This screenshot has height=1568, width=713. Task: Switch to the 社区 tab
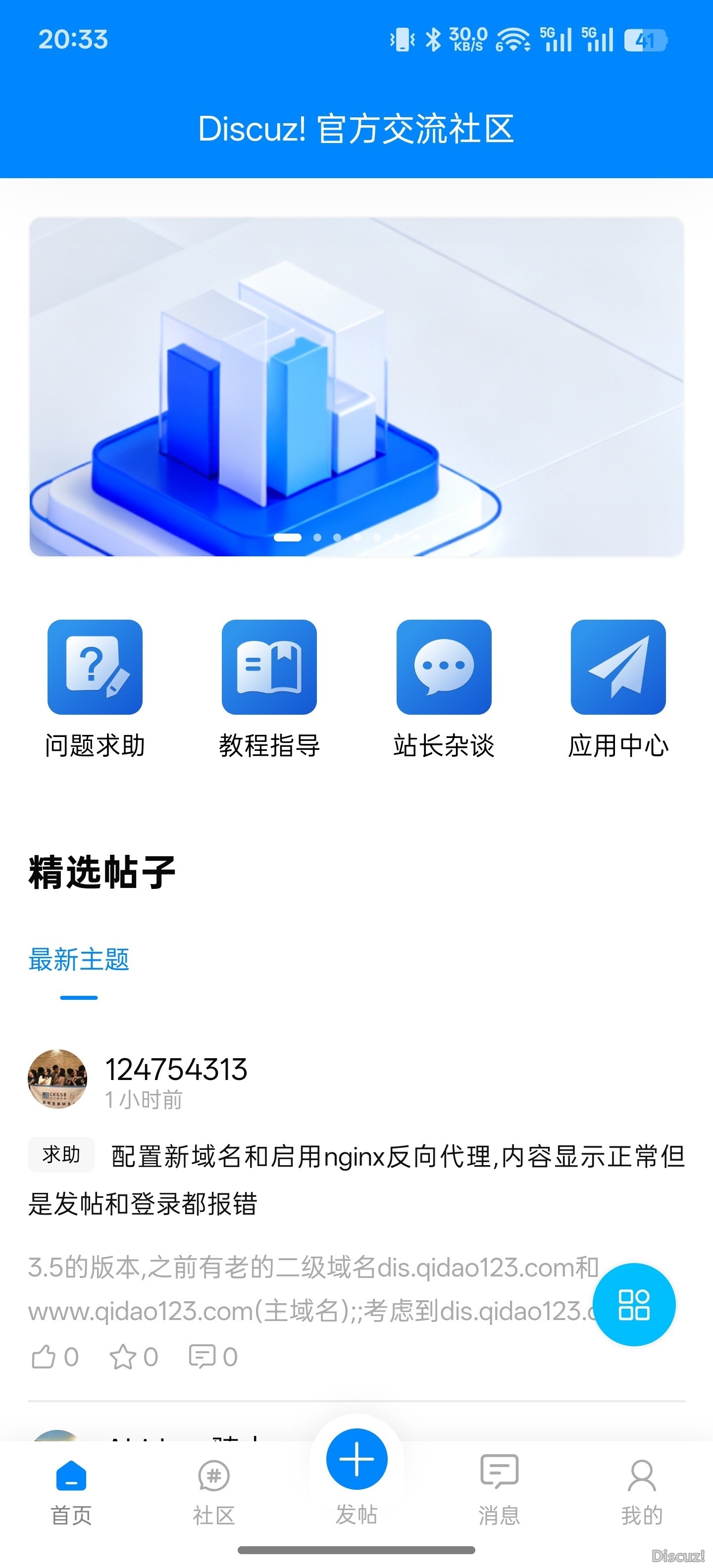pyautogui.click(x=214, y=1491)
